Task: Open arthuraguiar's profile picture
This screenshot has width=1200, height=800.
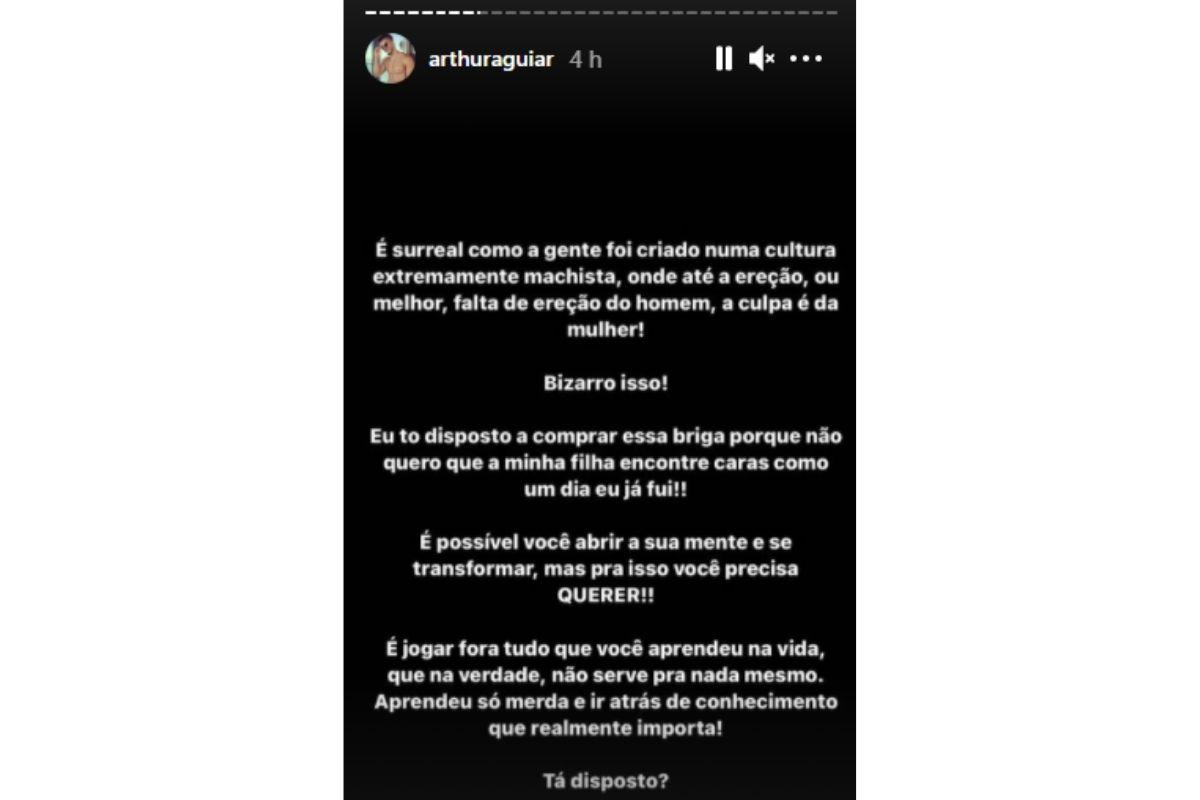Action: coord(390,59)
